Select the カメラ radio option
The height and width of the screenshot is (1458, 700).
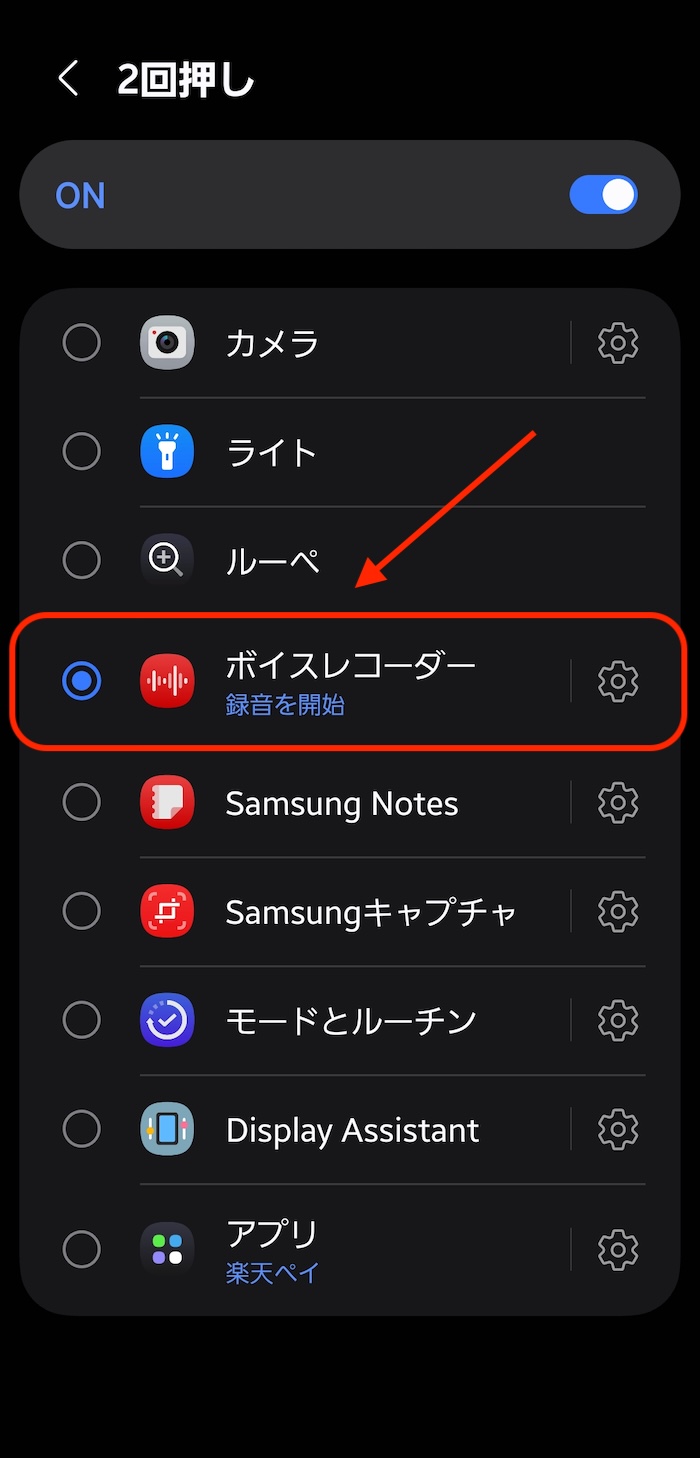point(82,343)
